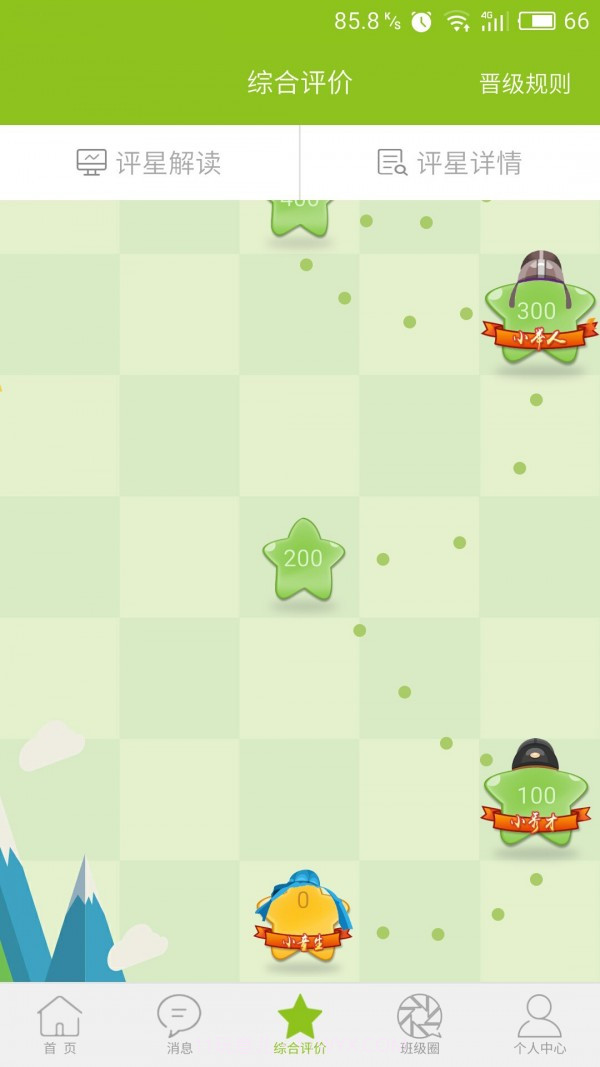Go to the 首页 home tab
Viewport: 600px width, 1067px height.
click(59, 1025)
